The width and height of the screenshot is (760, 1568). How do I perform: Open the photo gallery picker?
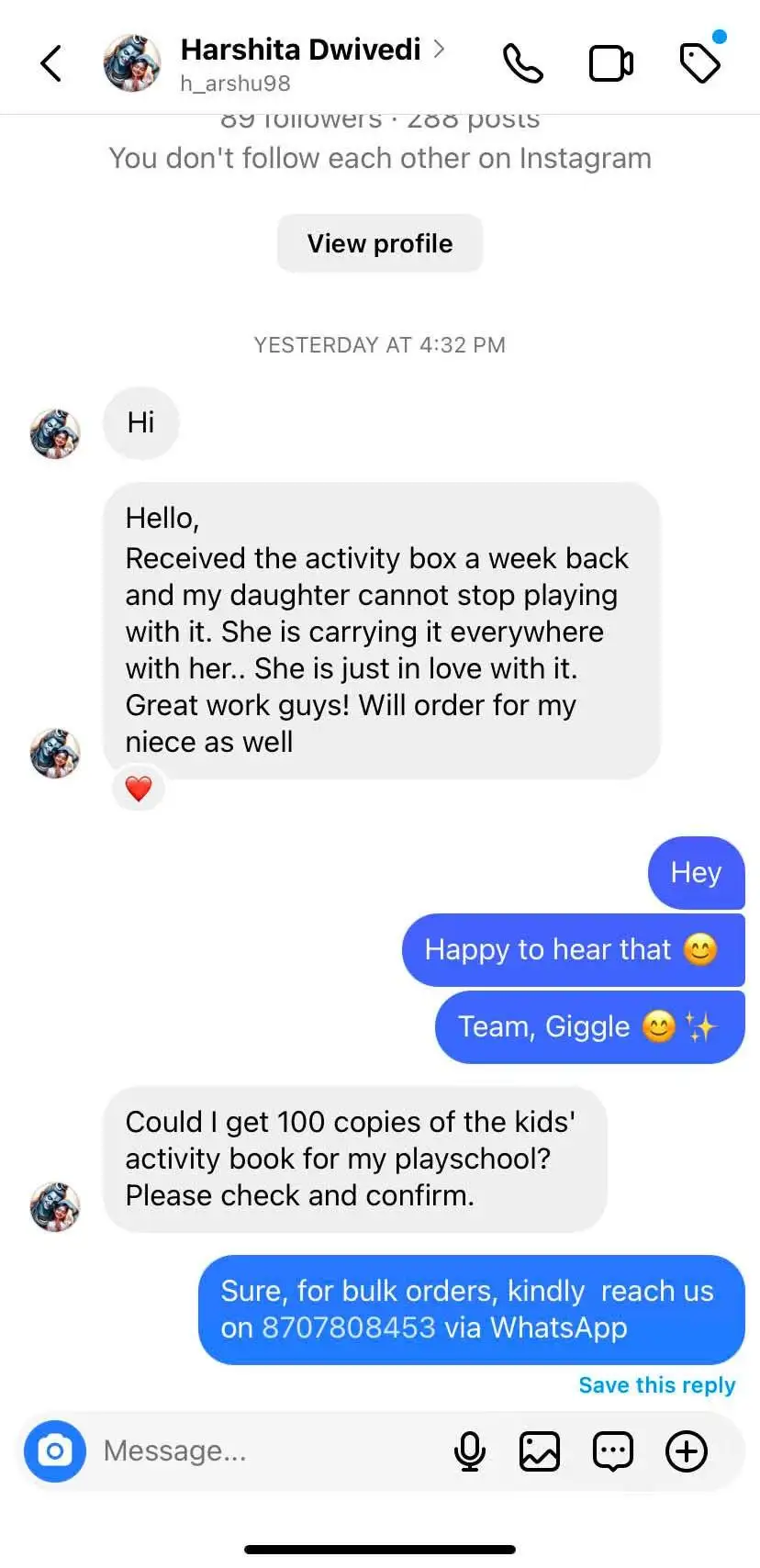pos(540,1451)
